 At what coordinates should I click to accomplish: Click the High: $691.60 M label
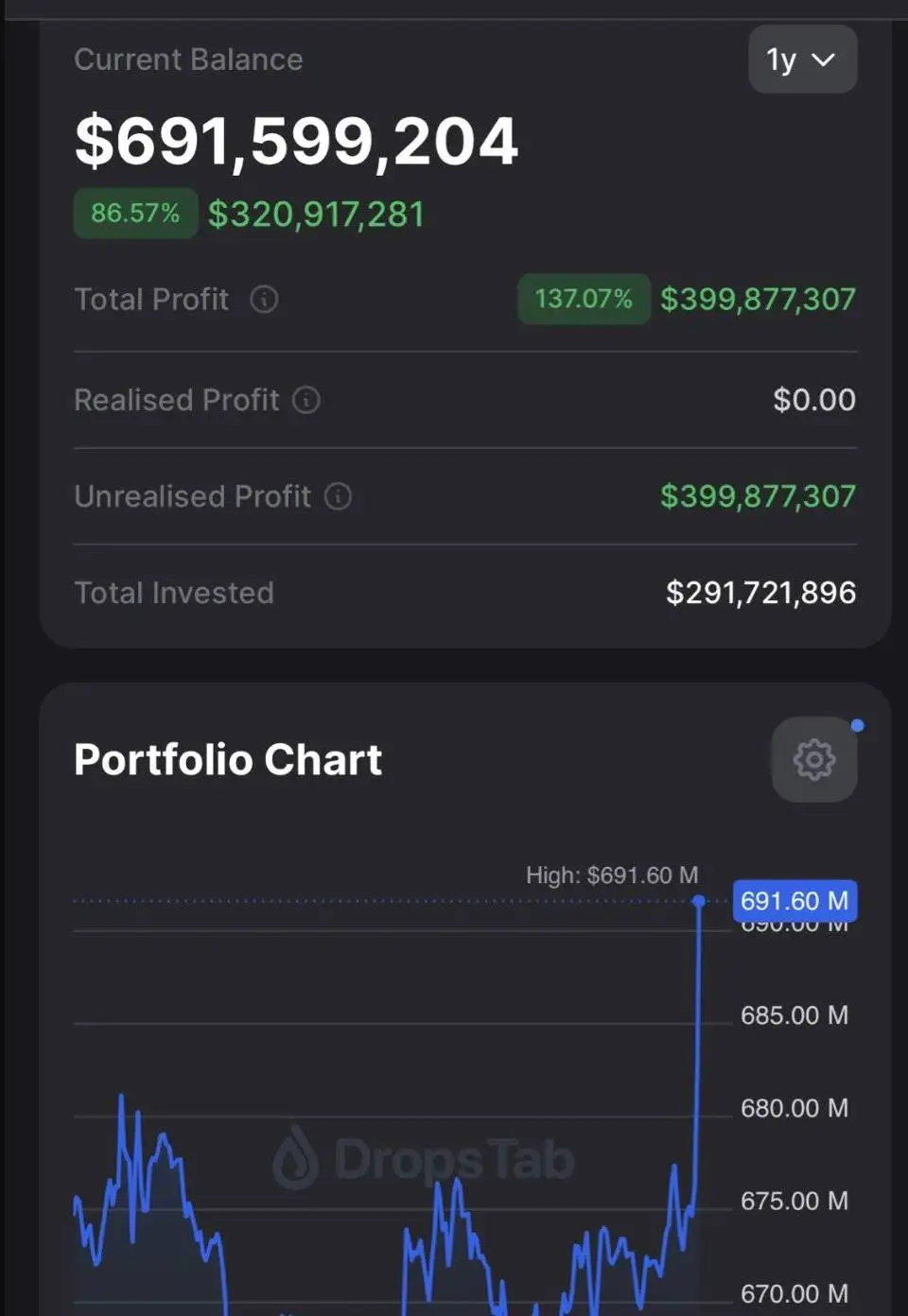click(612, 874)
